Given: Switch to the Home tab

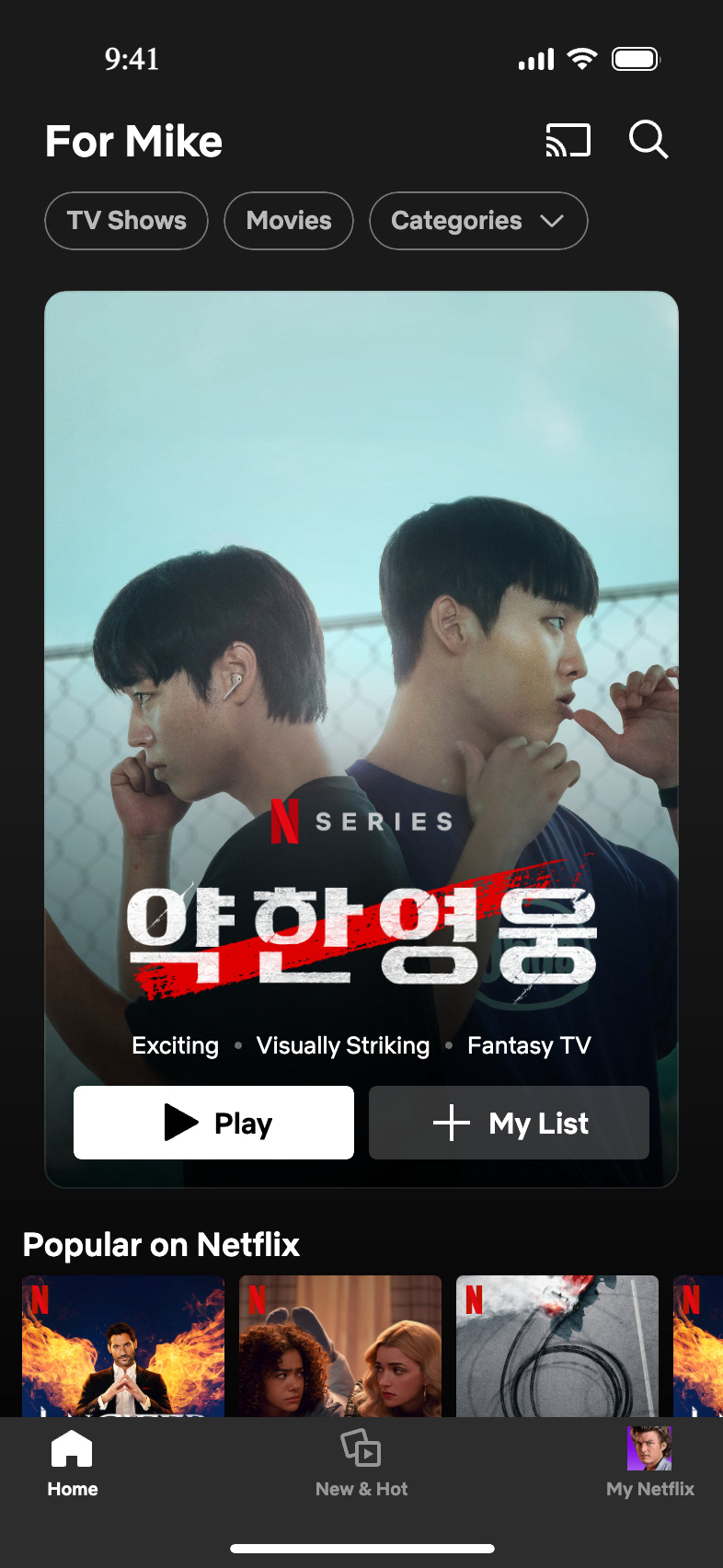Looking at the screenshot, I should coord(73,1463).
